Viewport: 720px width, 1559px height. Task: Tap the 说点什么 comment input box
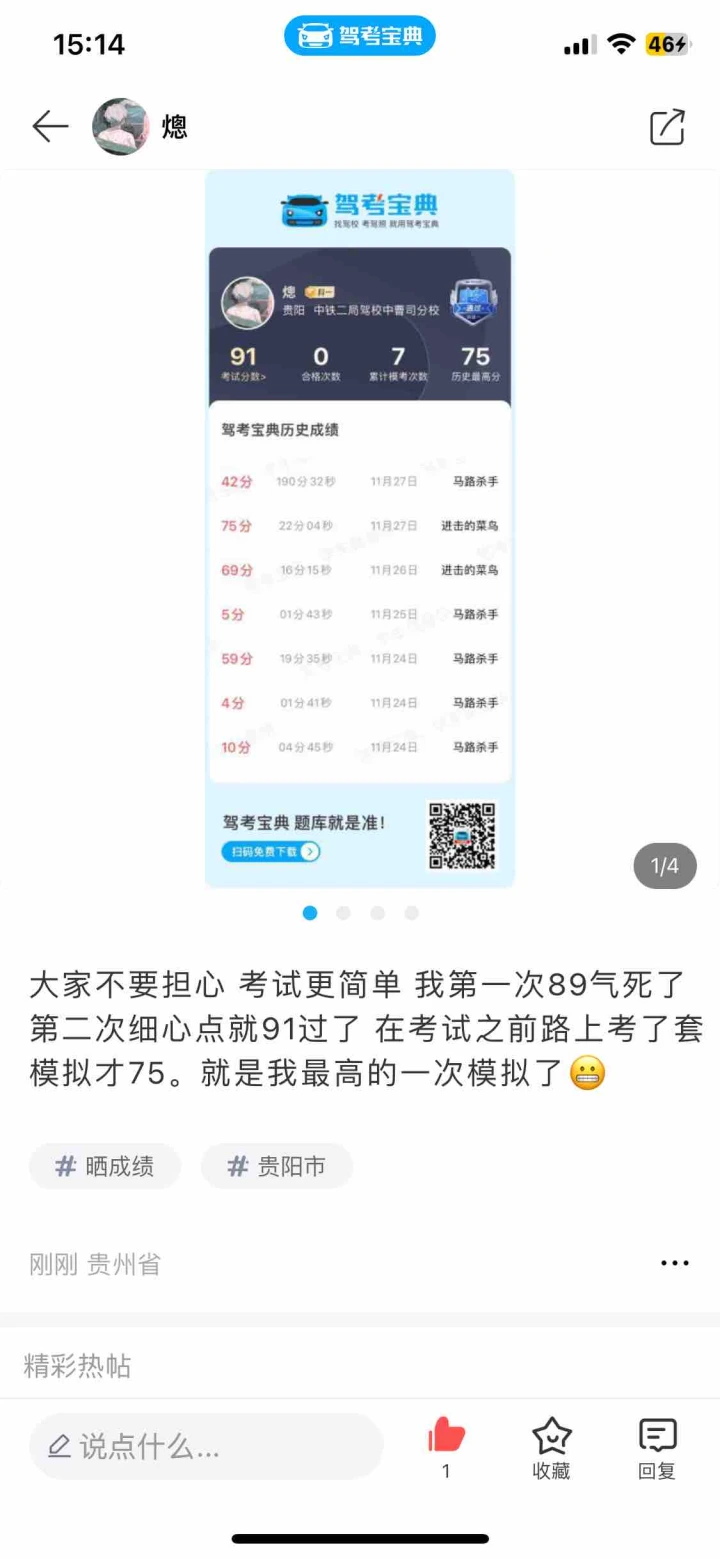click(x=206, y=1446)
